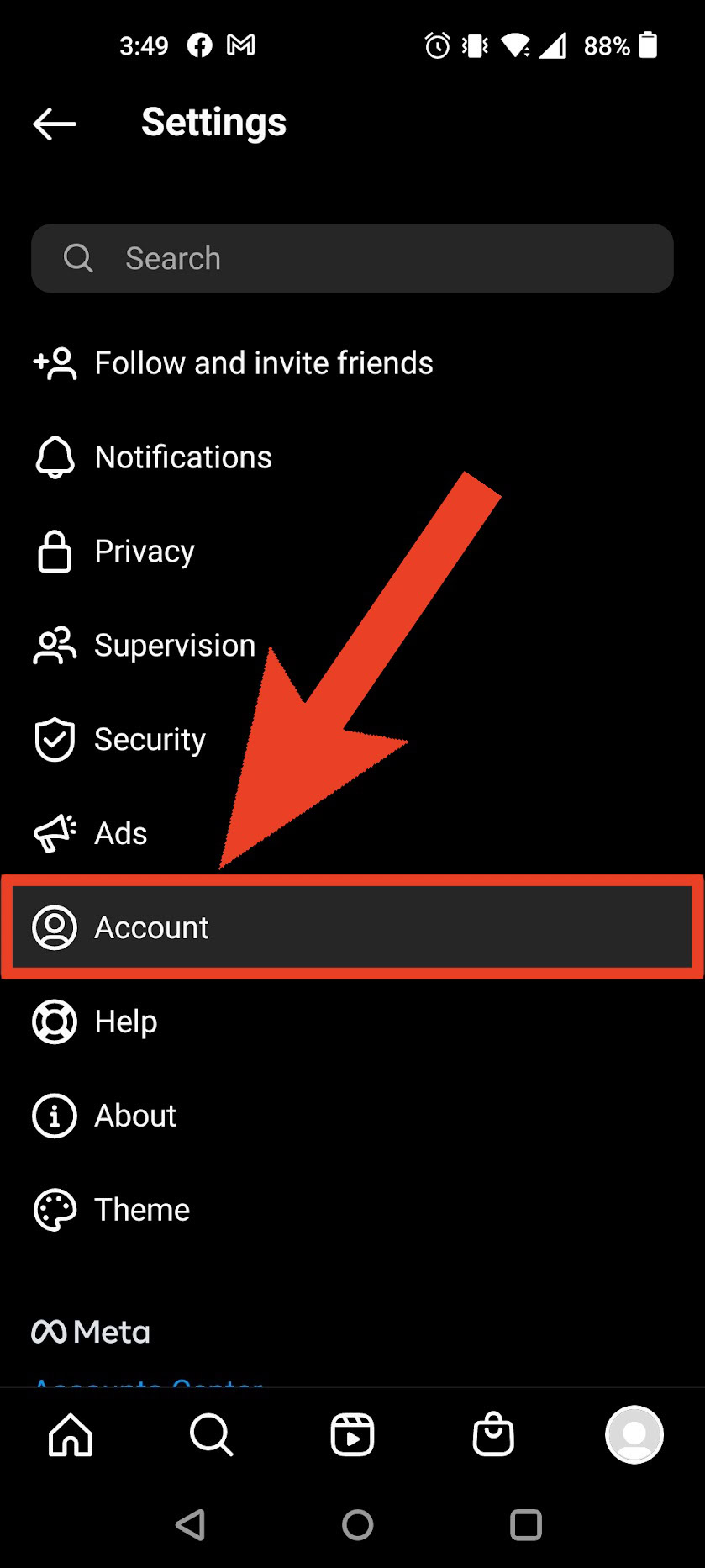Open the About section

(134, 1116)
